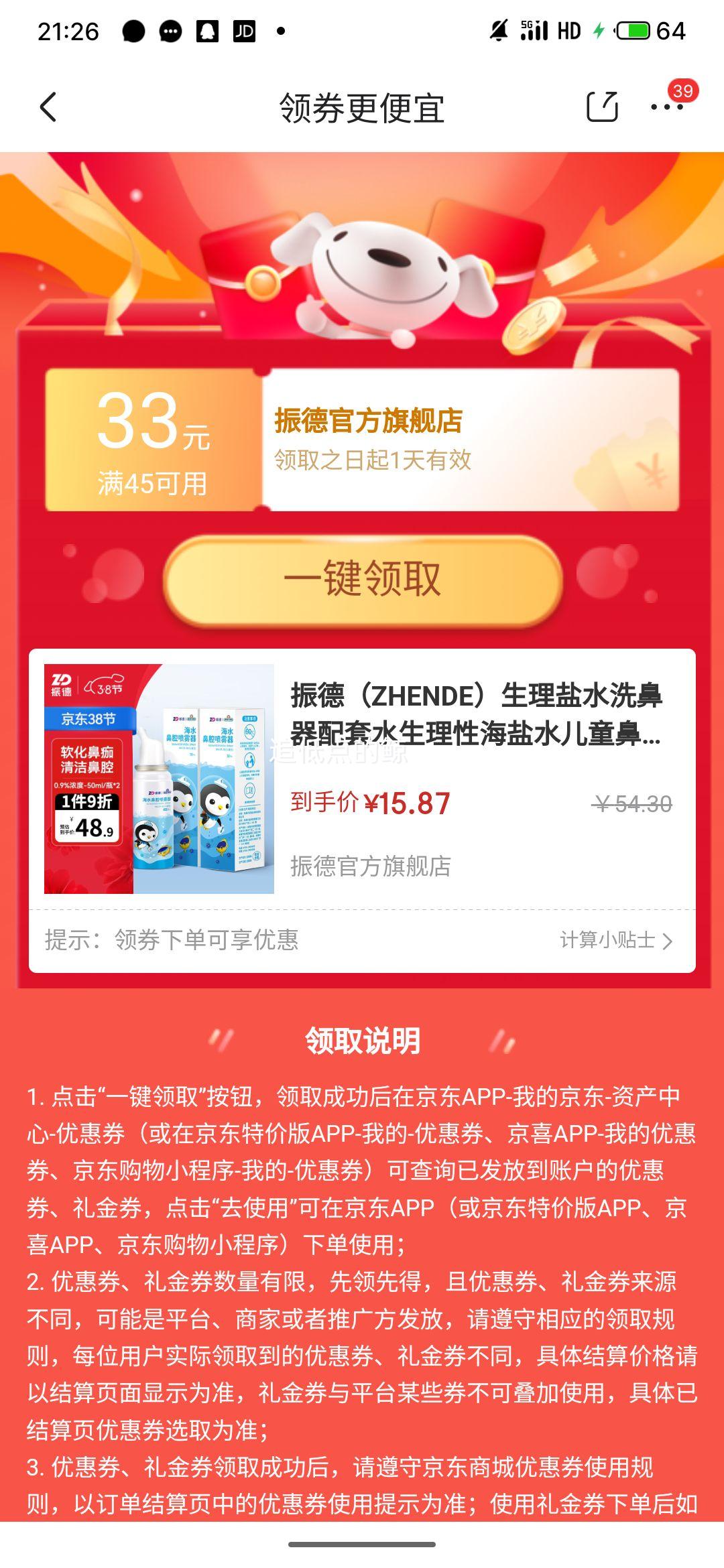
Task: Select the 33元 振德官方旗舰店 coupon
Action: click(x=362, y=440)
